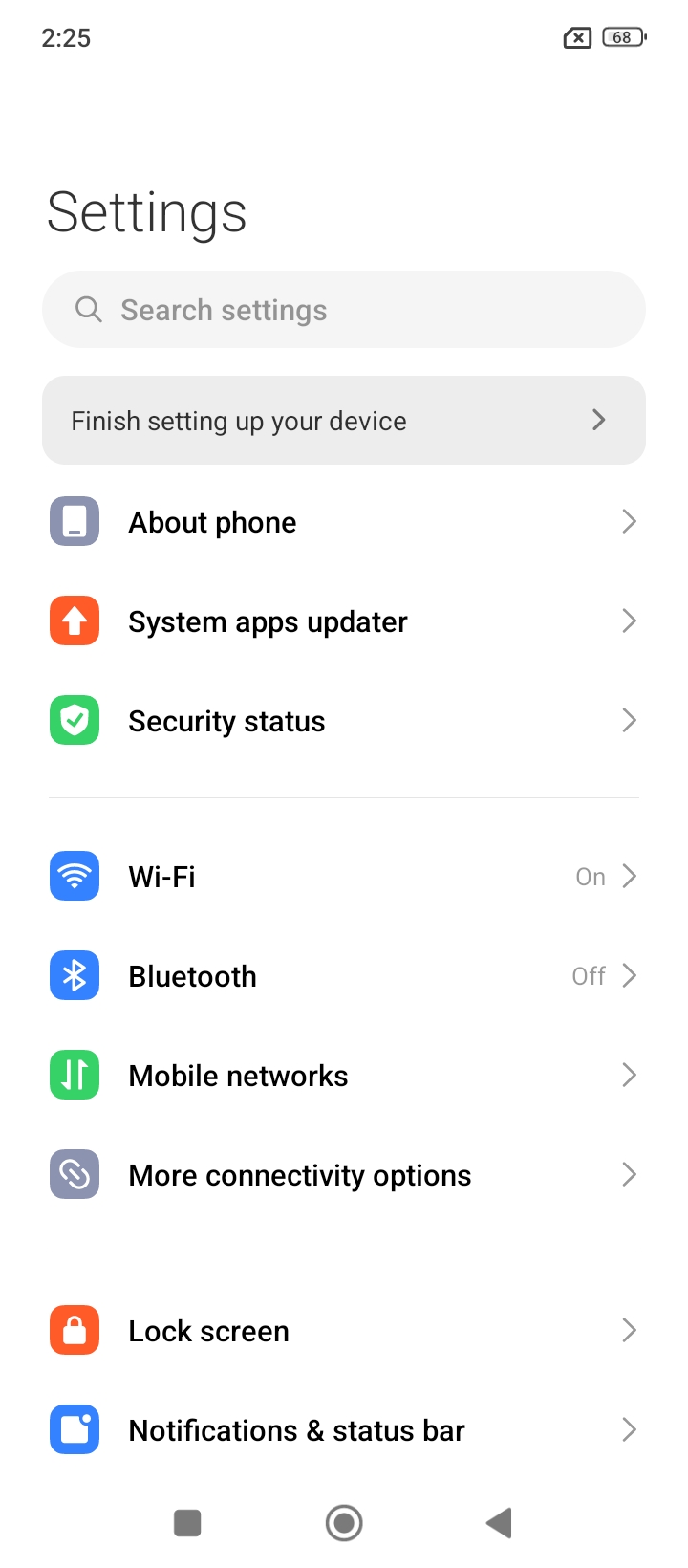Screen dimensions: 688x1568
Task: Tap the Search settings field
Action: (x=344, y=310)
